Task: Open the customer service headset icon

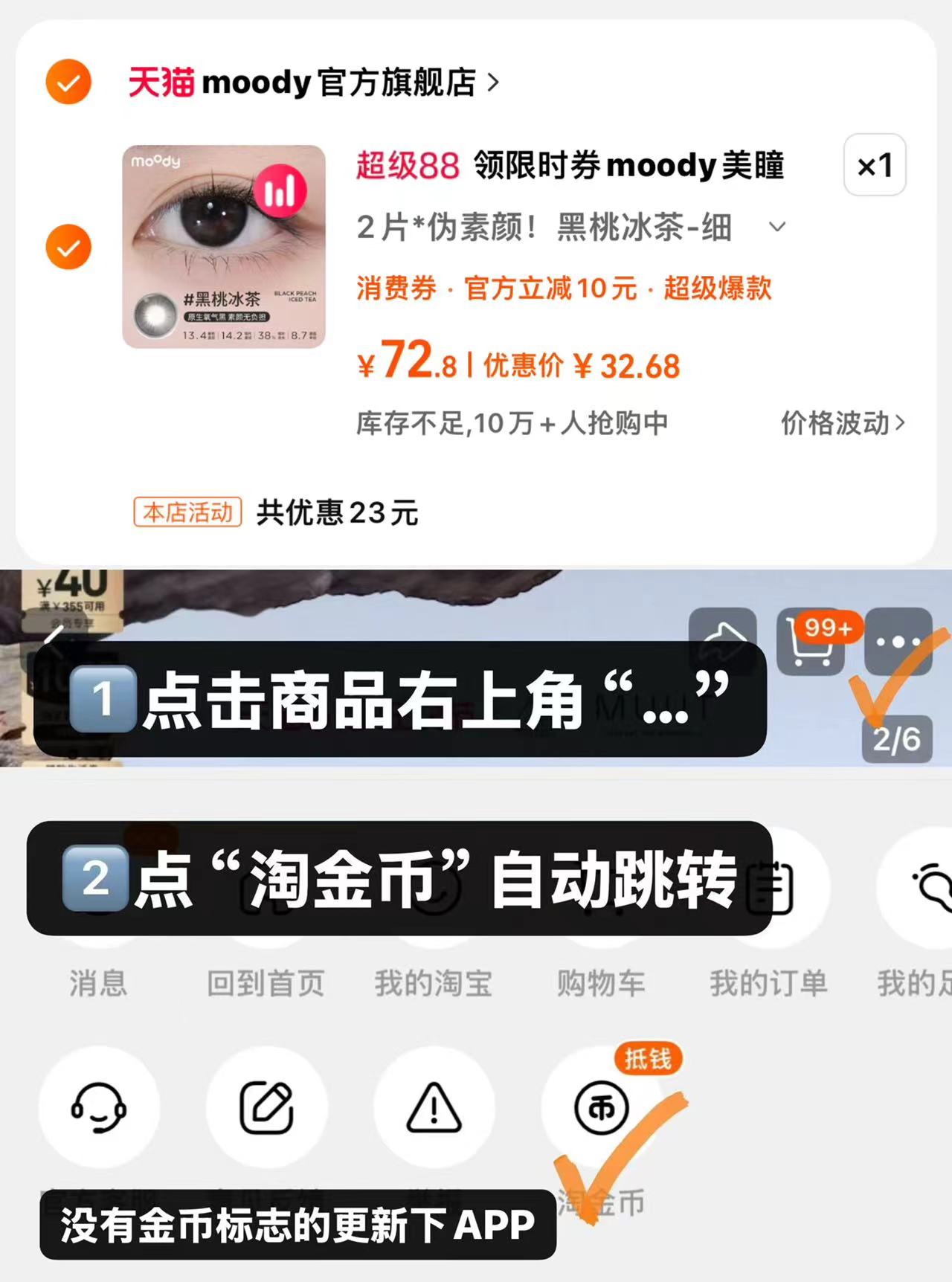Action: click(x=100, y=1108)
